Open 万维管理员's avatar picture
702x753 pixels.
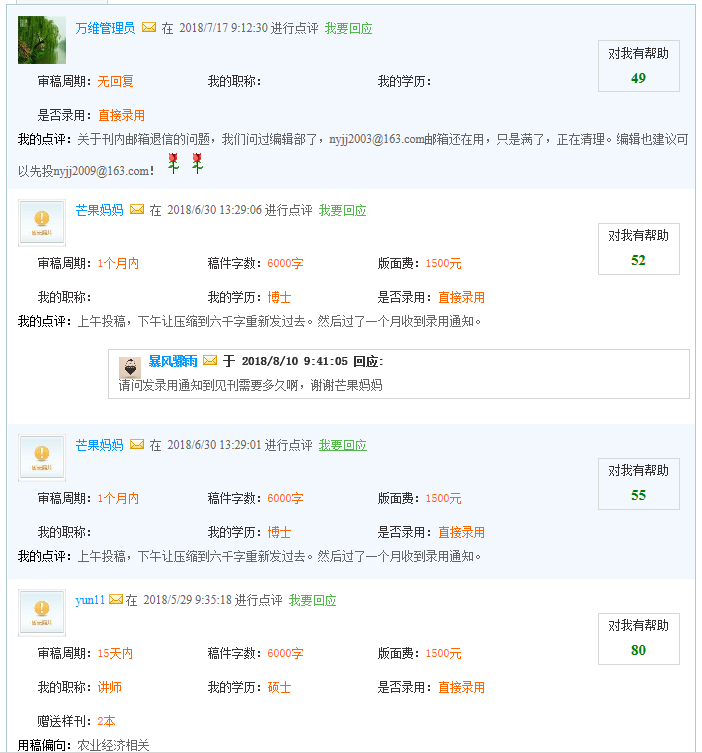point(42,40)
